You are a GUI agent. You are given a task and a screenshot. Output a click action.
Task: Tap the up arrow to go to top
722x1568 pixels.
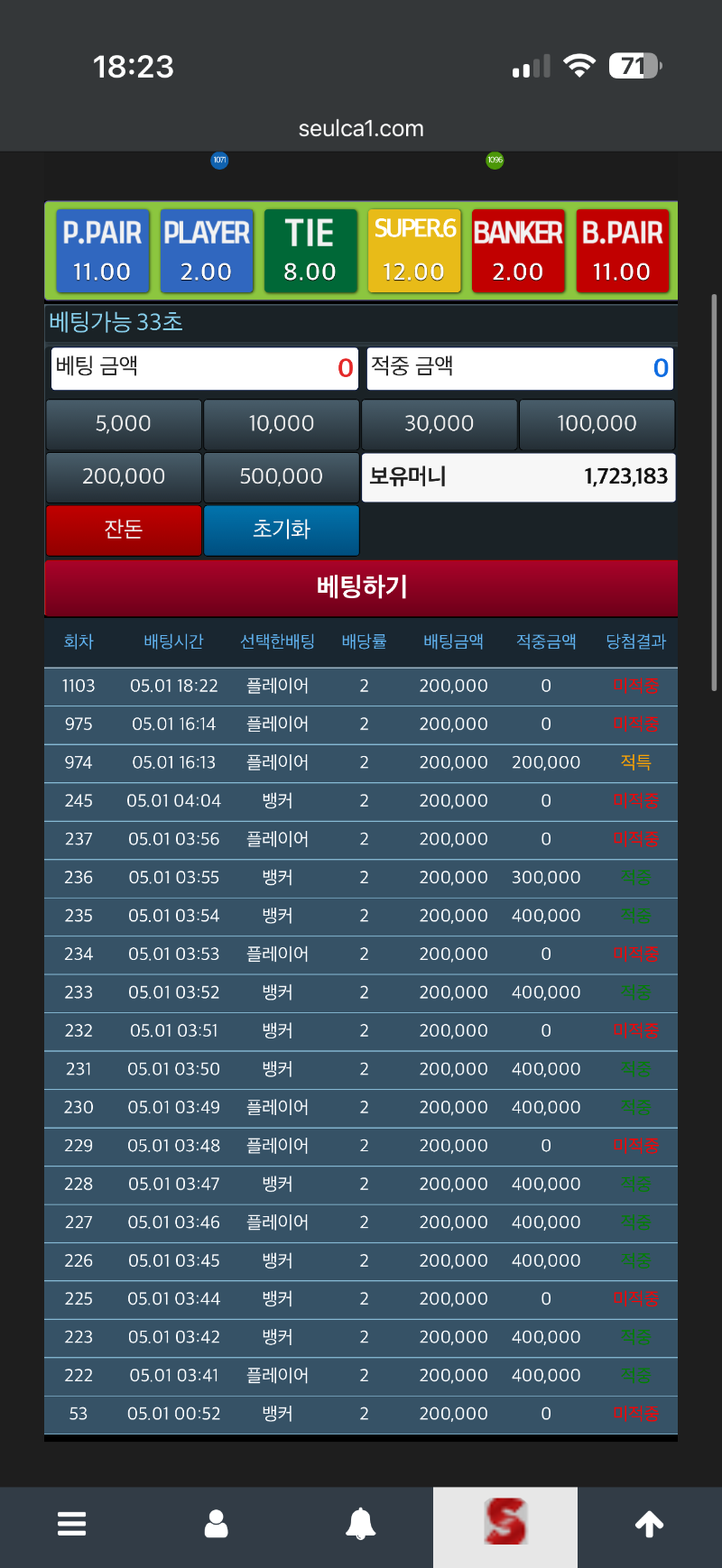pos(650,1524)
